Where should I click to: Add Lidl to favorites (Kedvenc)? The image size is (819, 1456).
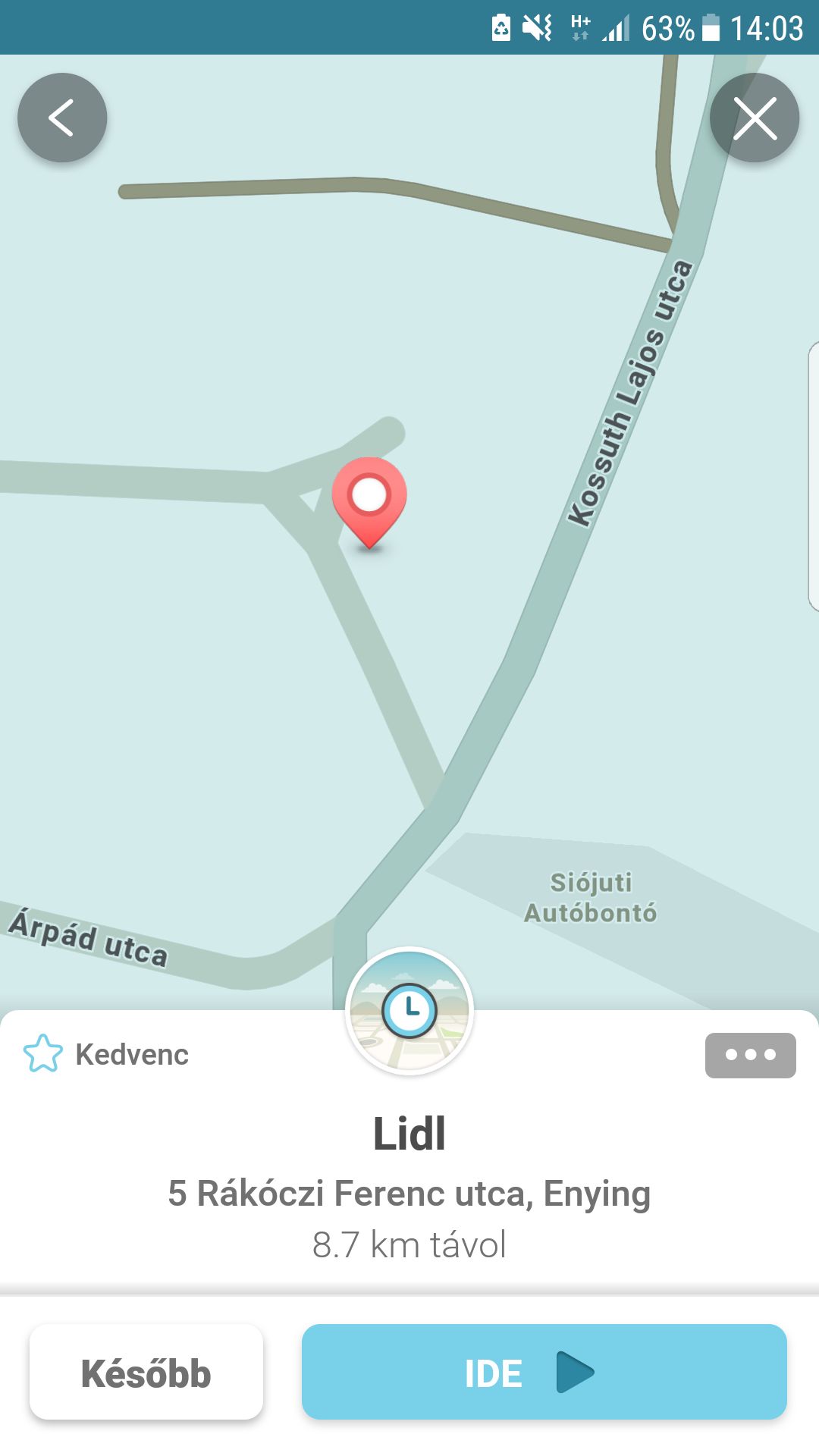[106, 1054]
